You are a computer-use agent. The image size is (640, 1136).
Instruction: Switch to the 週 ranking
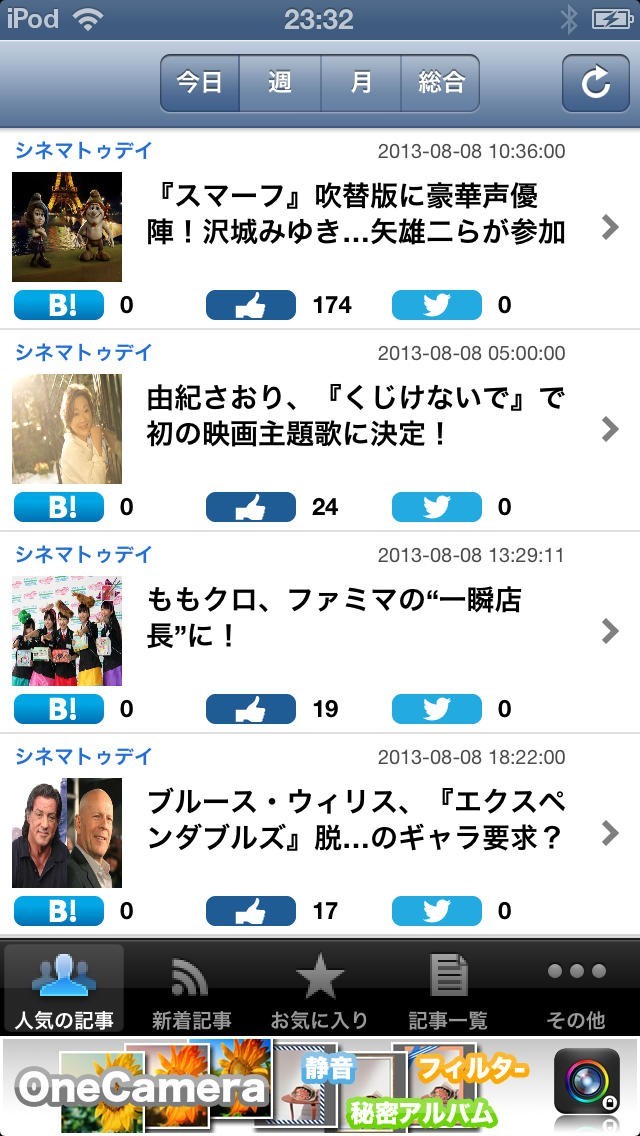click(280, 83)
